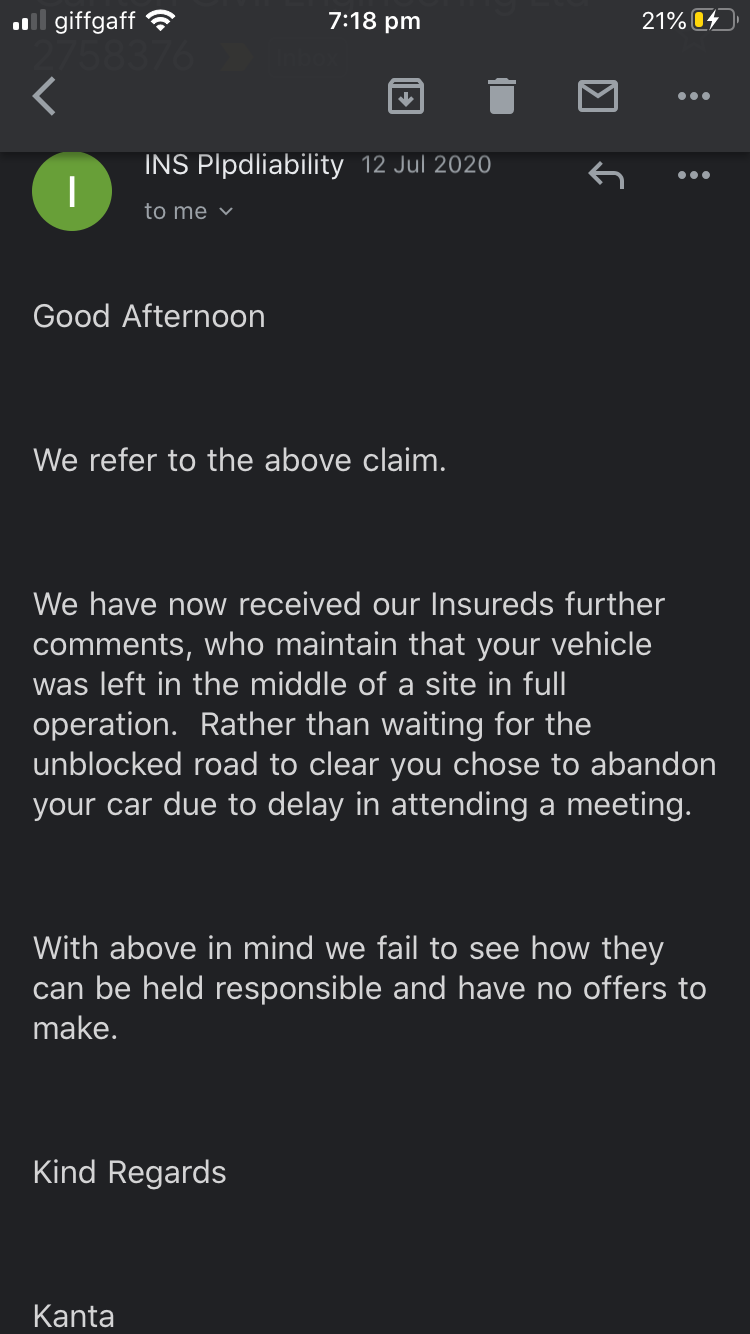Image resolution: width=750 pixels, height=1334 pixels.
Task: Reply to INS Plpdliability's message
Action: click(x=606, y=176)
